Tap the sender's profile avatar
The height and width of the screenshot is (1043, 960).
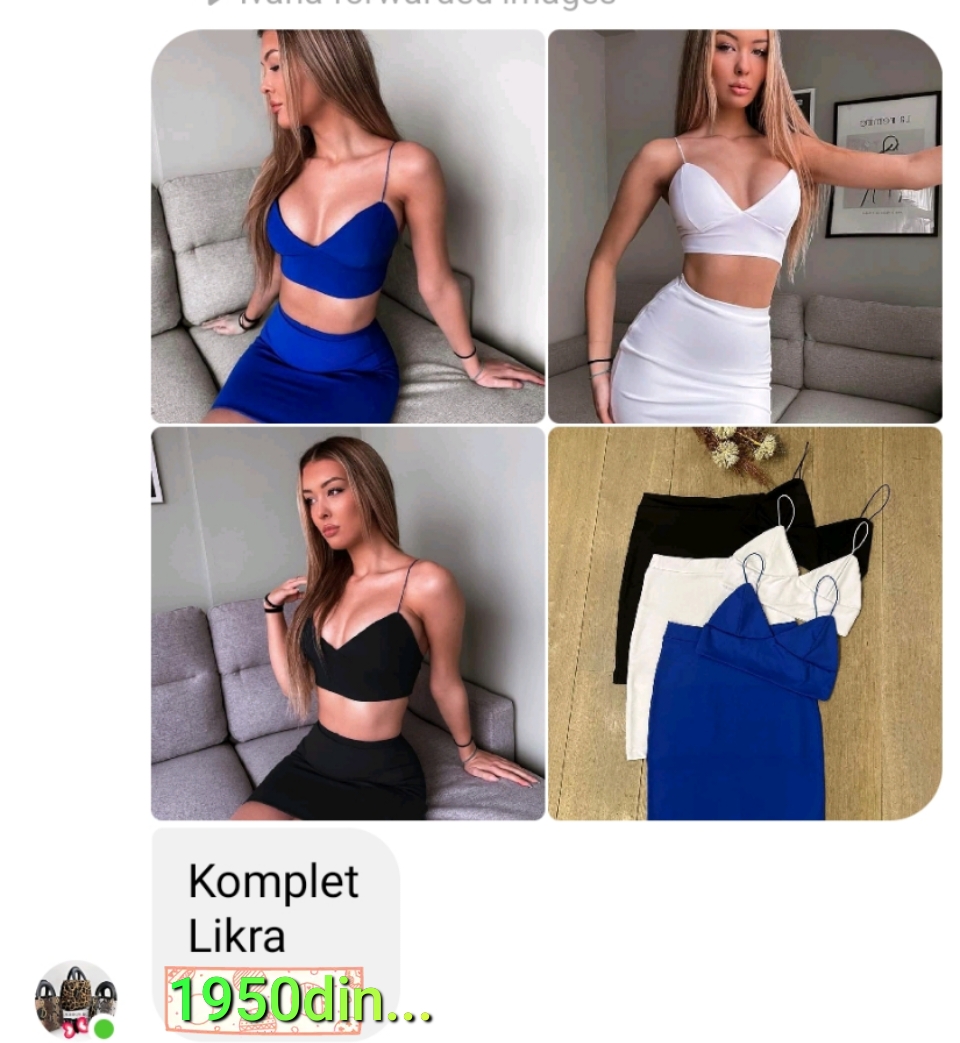pos(76,999)
